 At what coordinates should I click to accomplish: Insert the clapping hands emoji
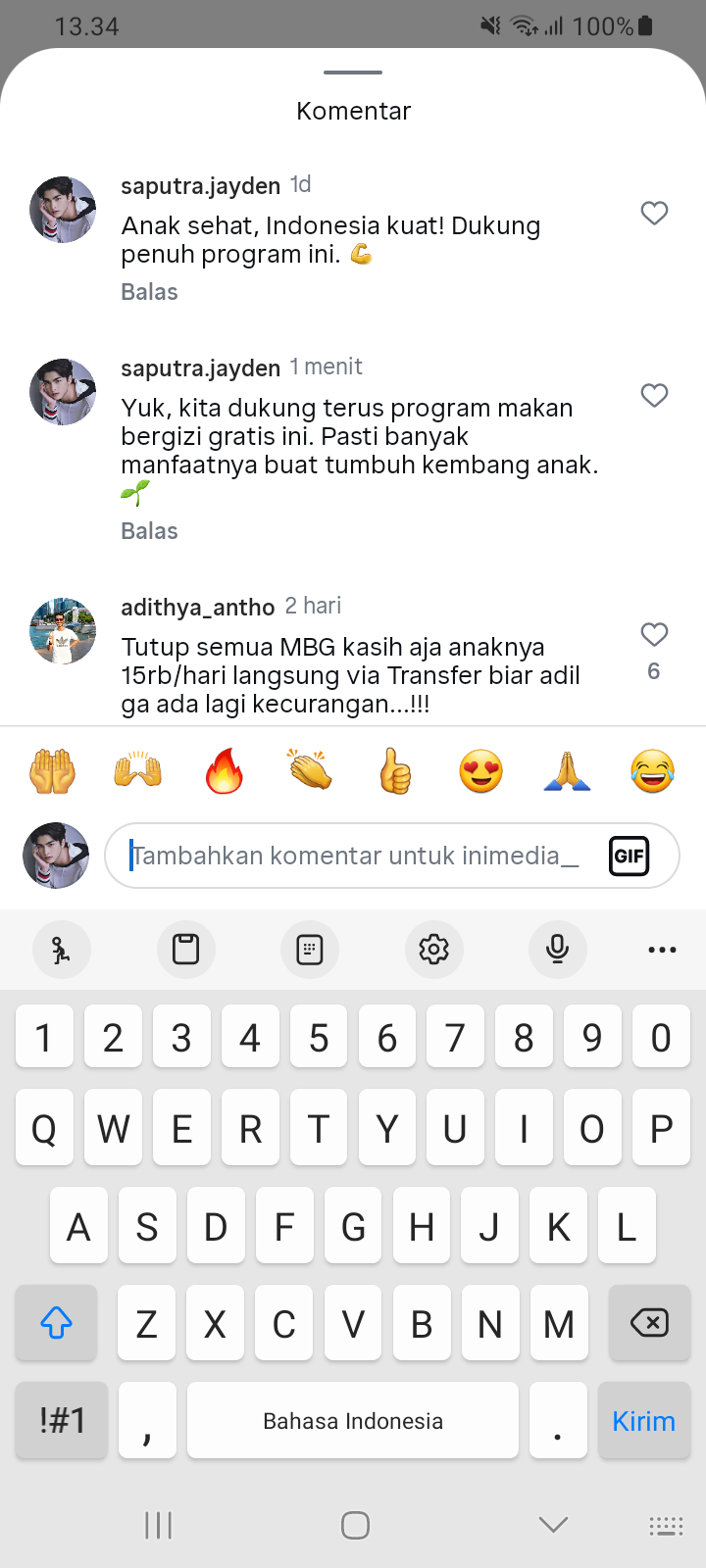point(310,771)
